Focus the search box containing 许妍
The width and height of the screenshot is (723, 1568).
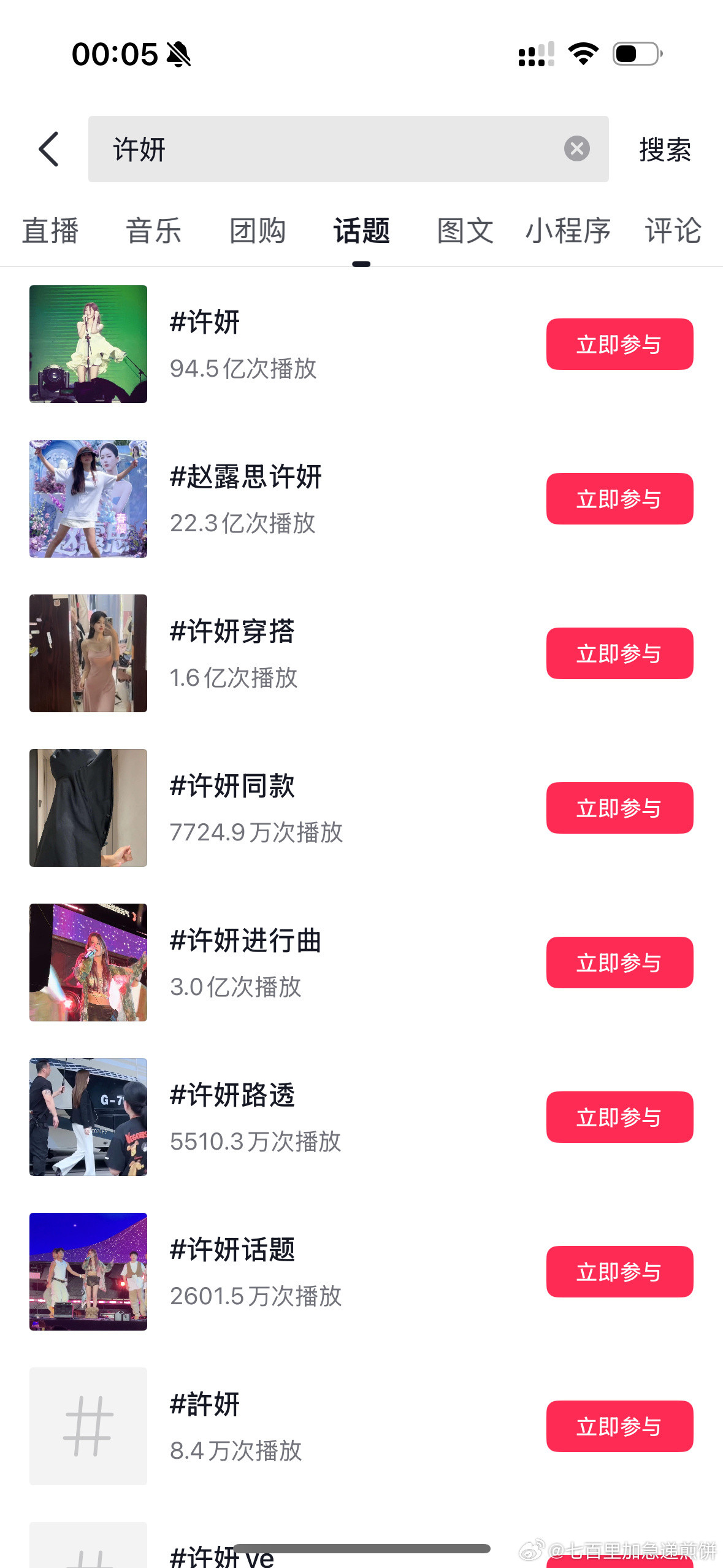point(331,149)
